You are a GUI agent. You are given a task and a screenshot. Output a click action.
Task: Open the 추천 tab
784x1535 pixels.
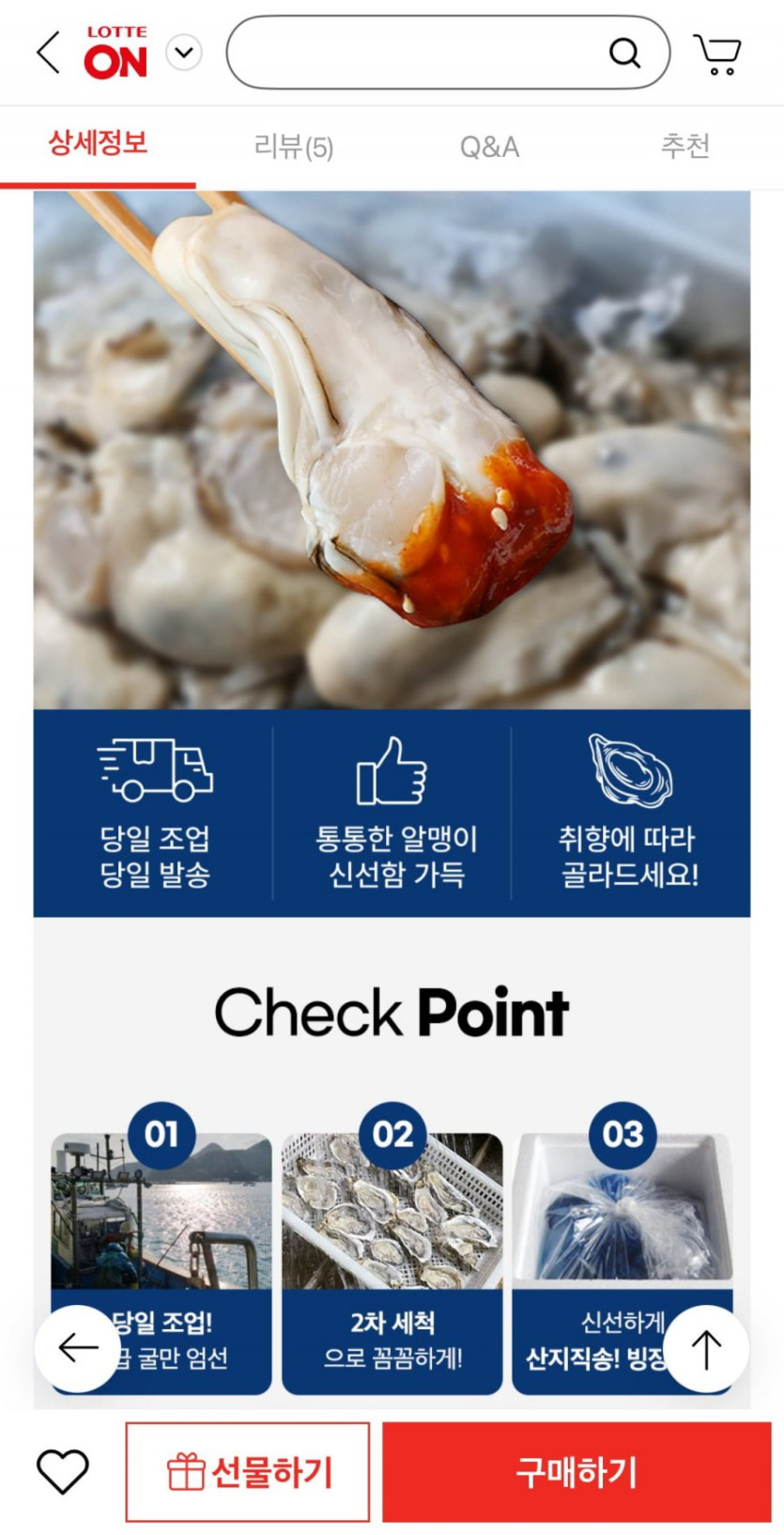[x=685, y=147]
